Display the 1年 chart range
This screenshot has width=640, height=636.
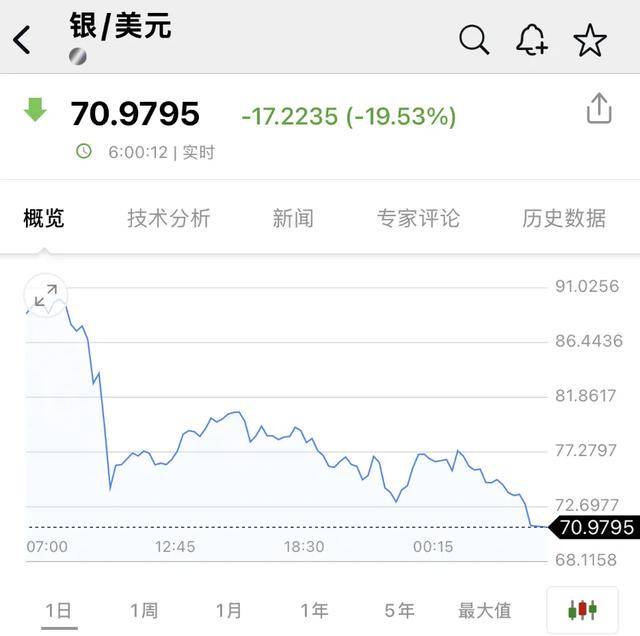[314, 610]
